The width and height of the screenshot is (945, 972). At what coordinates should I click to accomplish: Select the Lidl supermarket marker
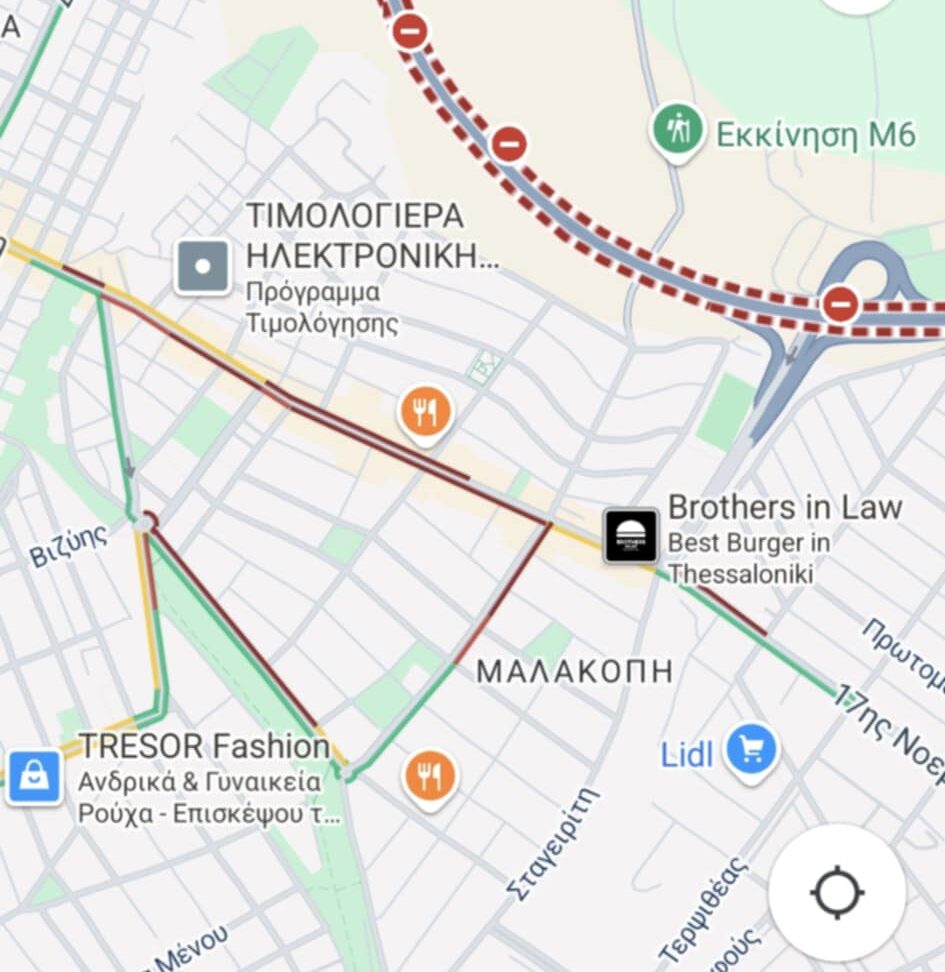752,749
